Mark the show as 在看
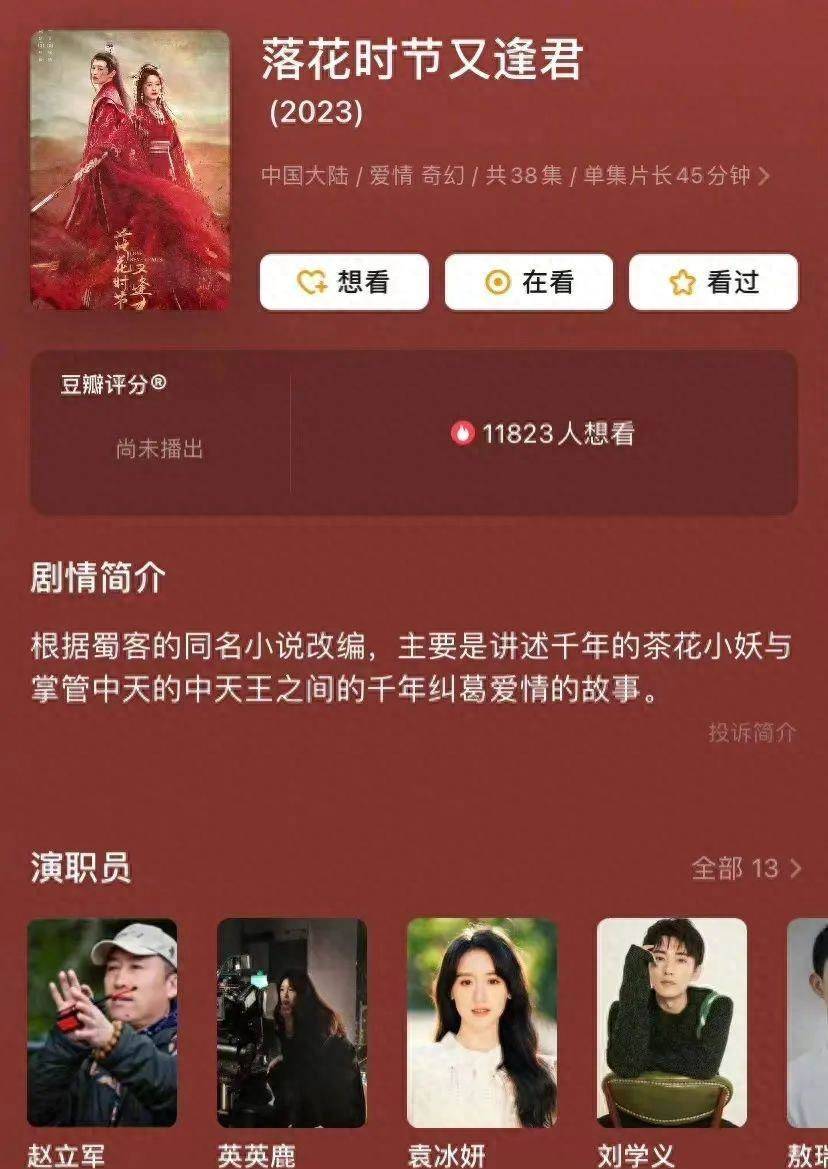 pos(528,283)
